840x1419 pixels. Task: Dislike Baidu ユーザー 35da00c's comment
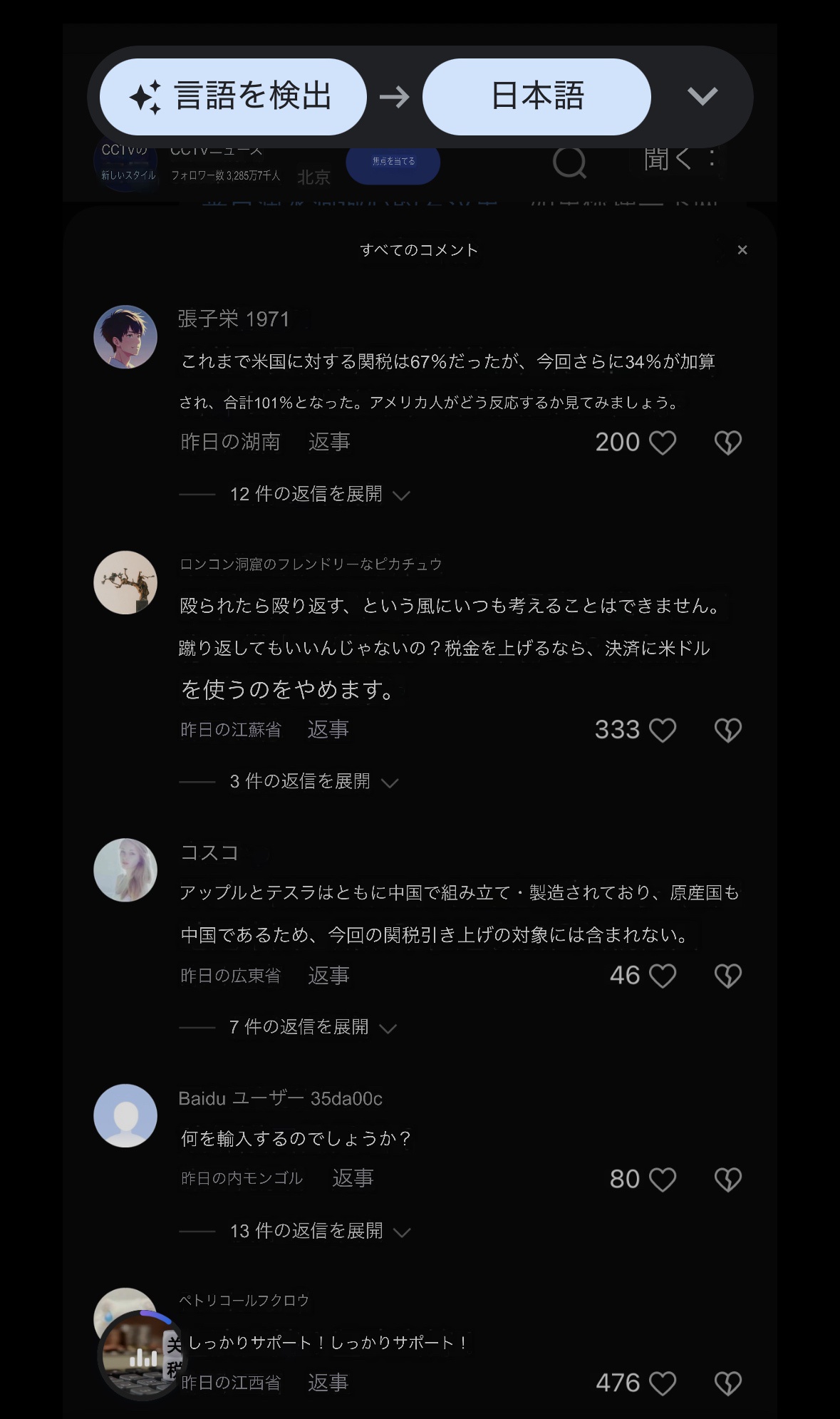727,1180
